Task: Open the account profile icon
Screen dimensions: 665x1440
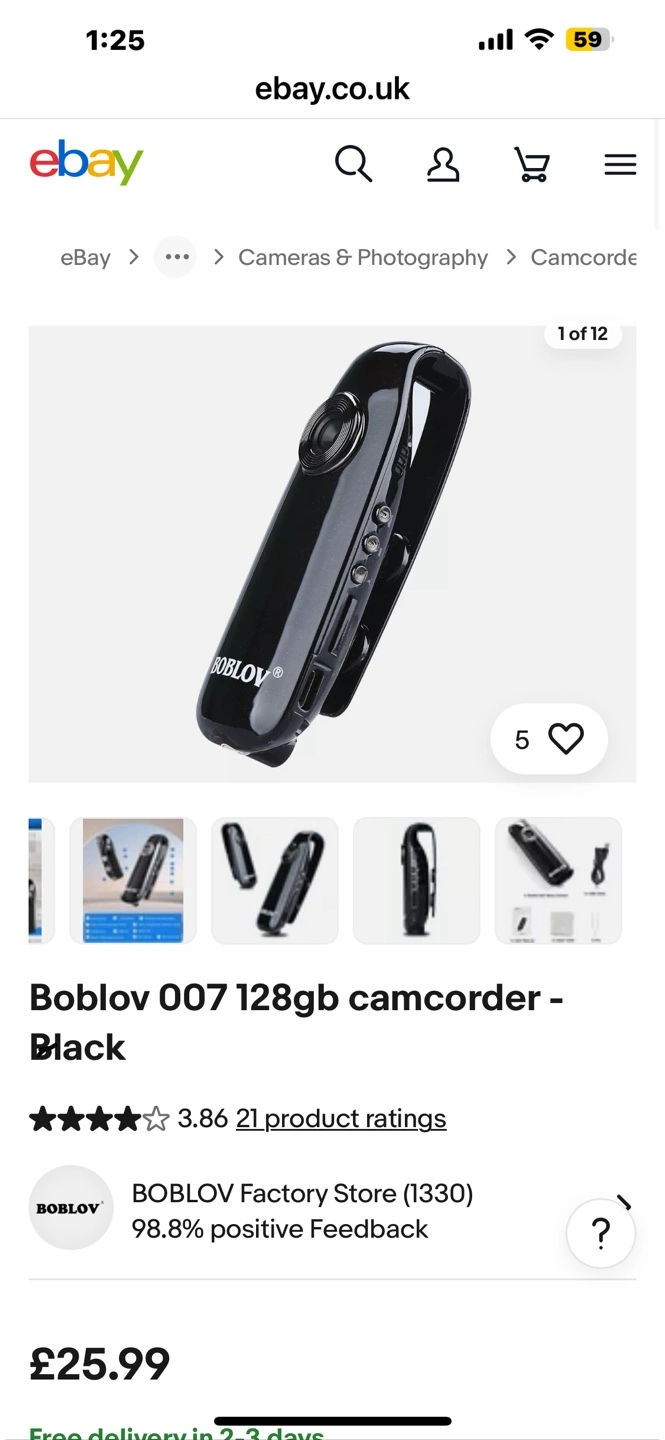Action: [443, 164]
